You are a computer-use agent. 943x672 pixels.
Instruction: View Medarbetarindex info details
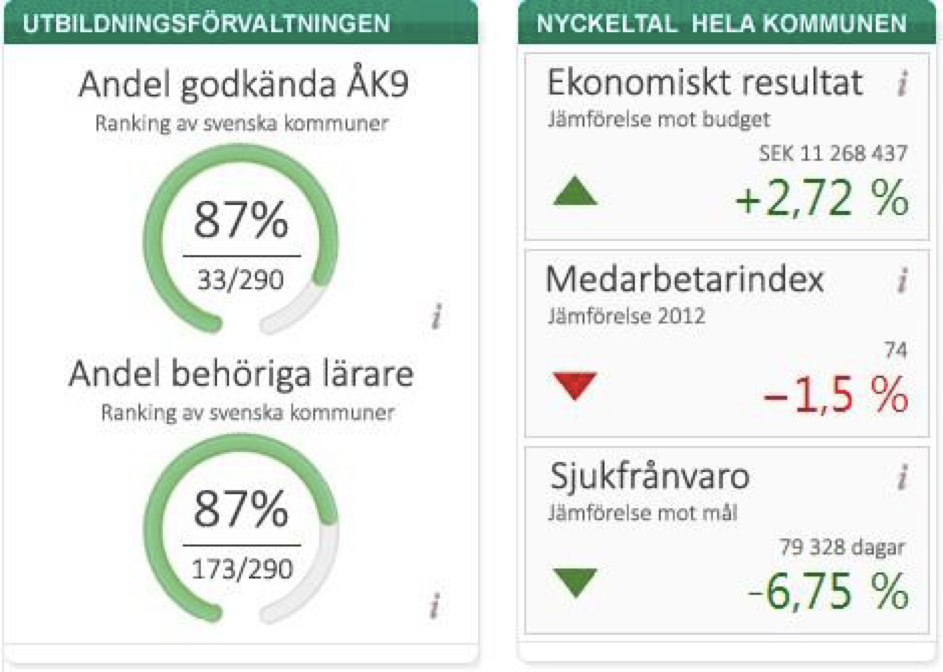pyautogui.click(x=901, y=282)
